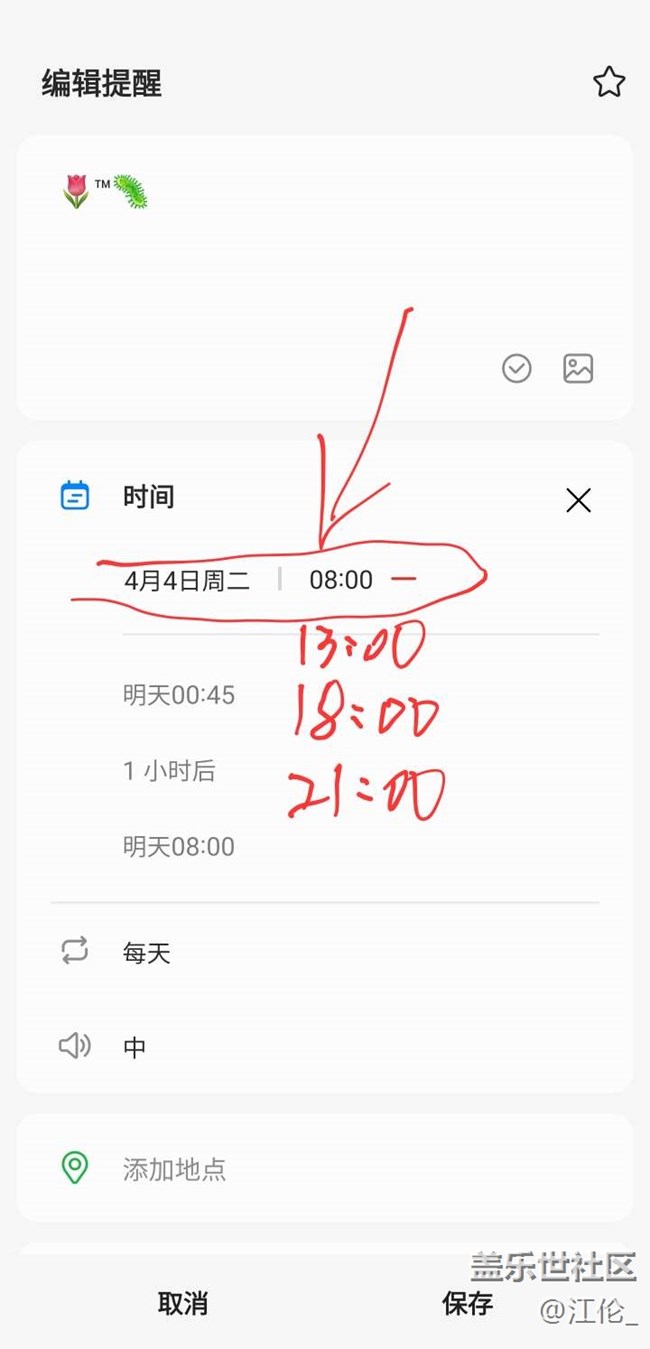Select the 明天00:45 suggestion

click(x=179, y=695)
